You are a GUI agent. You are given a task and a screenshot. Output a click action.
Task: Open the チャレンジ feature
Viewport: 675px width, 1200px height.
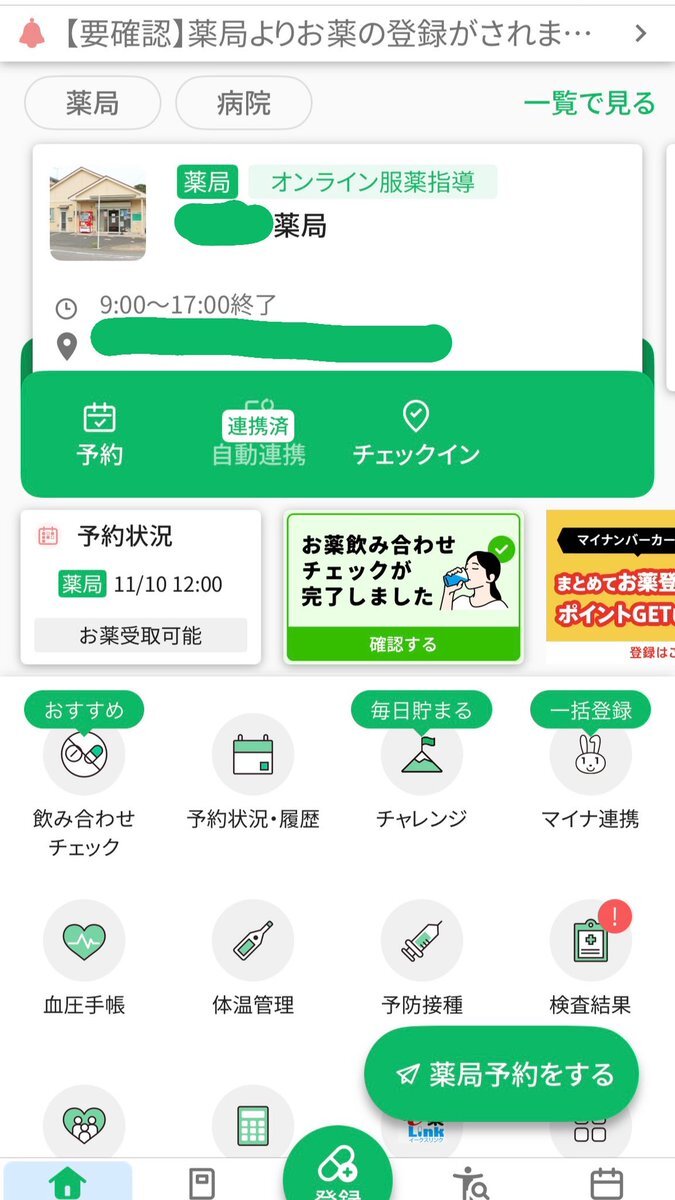tap(421, 772)
